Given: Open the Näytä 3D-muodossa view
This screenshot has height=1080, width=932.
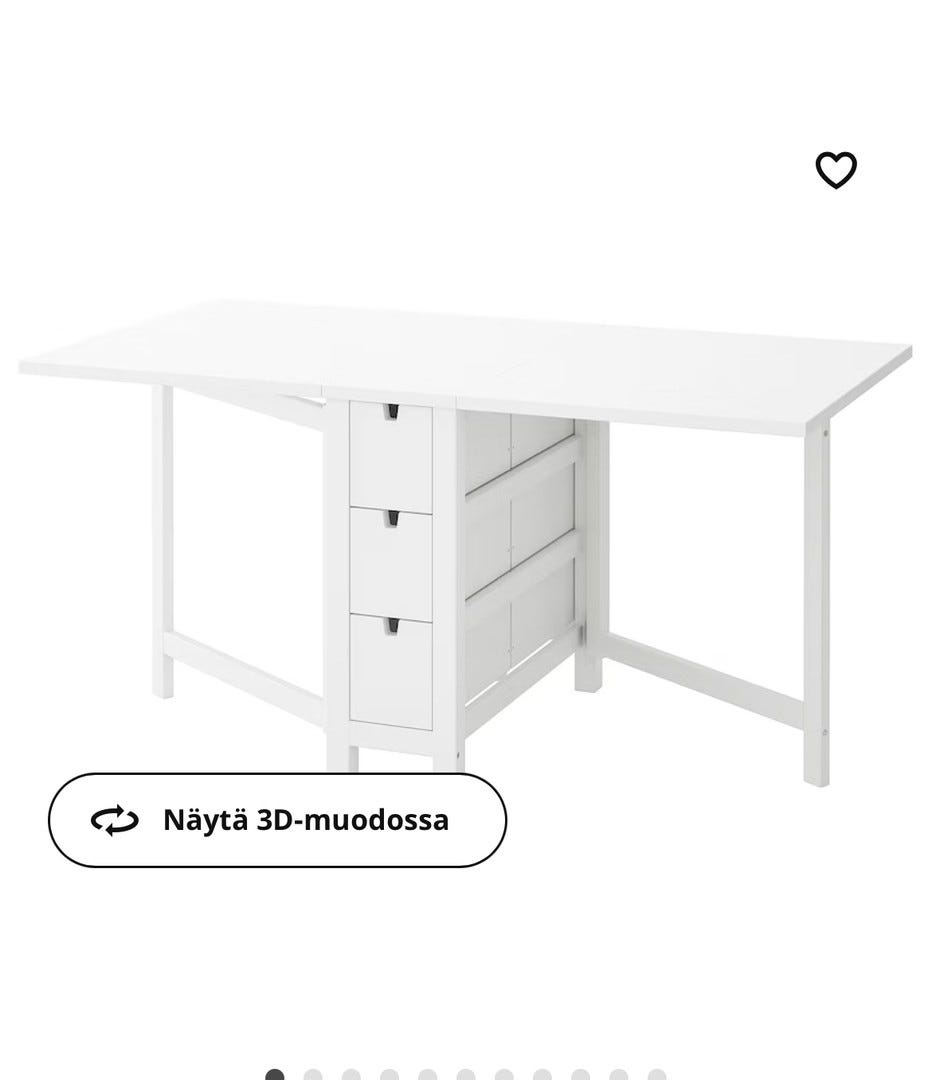Looking at the screenshot, I should (x=277, y=820).
